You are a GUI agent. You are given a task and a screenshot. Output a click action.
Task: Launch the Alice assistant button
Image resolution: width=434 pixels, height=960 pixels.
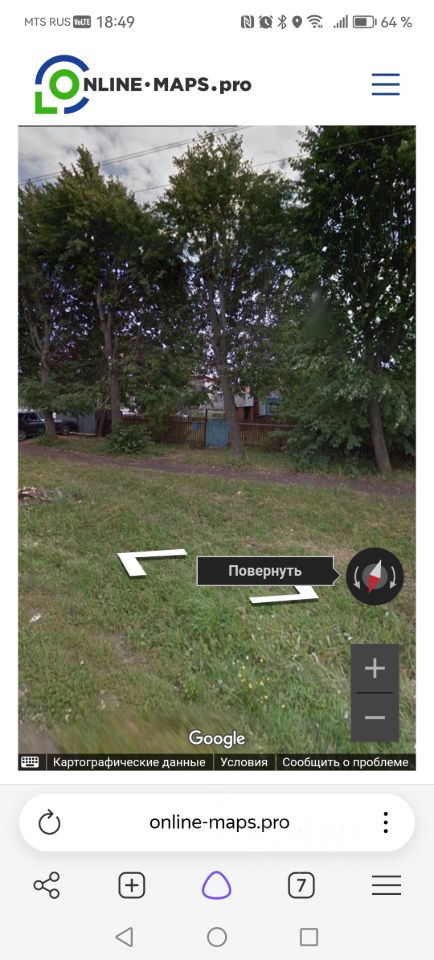click(x=217, y=885)
